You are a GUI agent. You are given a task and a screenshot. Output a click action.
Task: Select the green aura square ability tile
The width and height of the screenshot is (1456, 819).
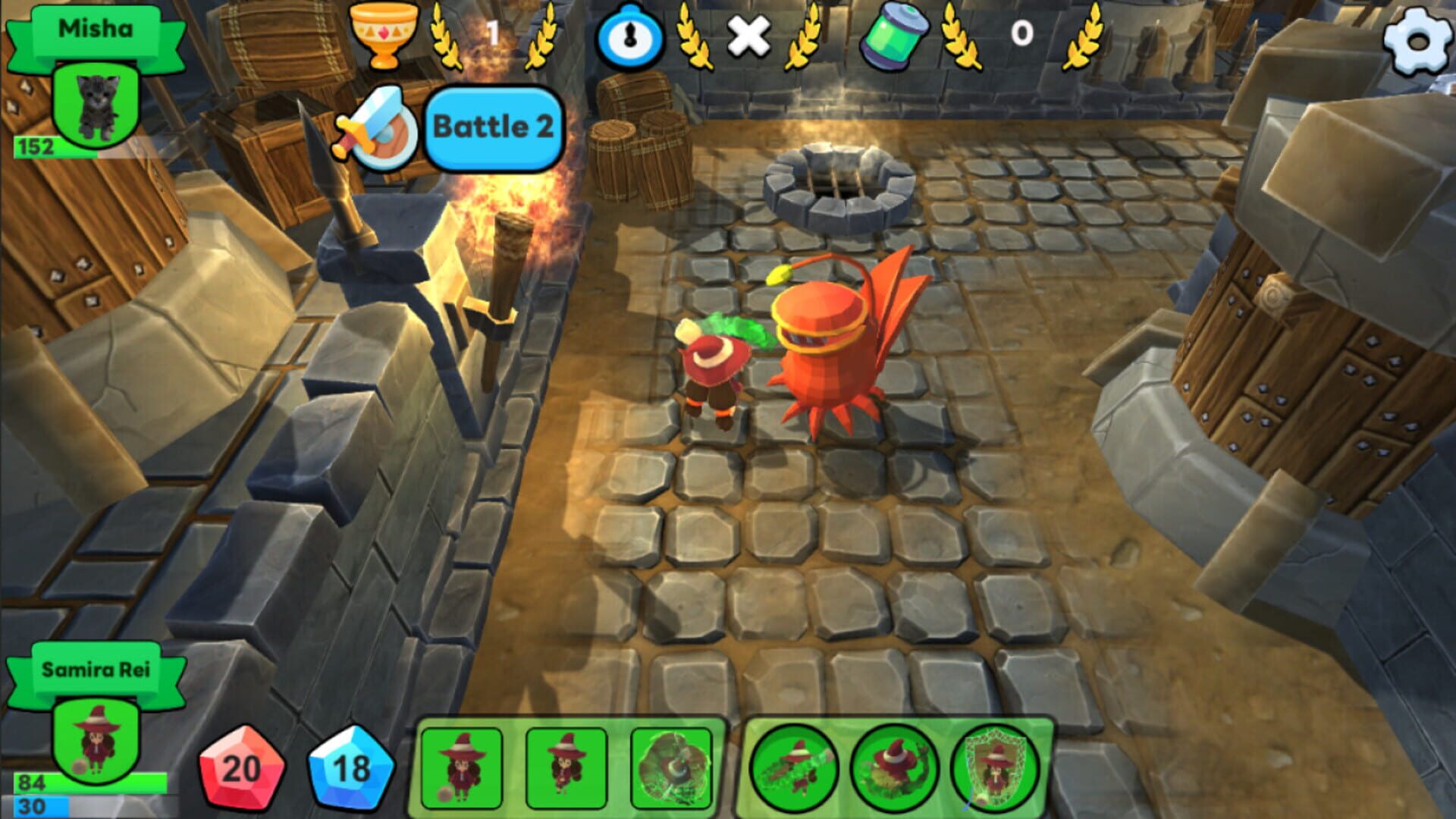671,767
